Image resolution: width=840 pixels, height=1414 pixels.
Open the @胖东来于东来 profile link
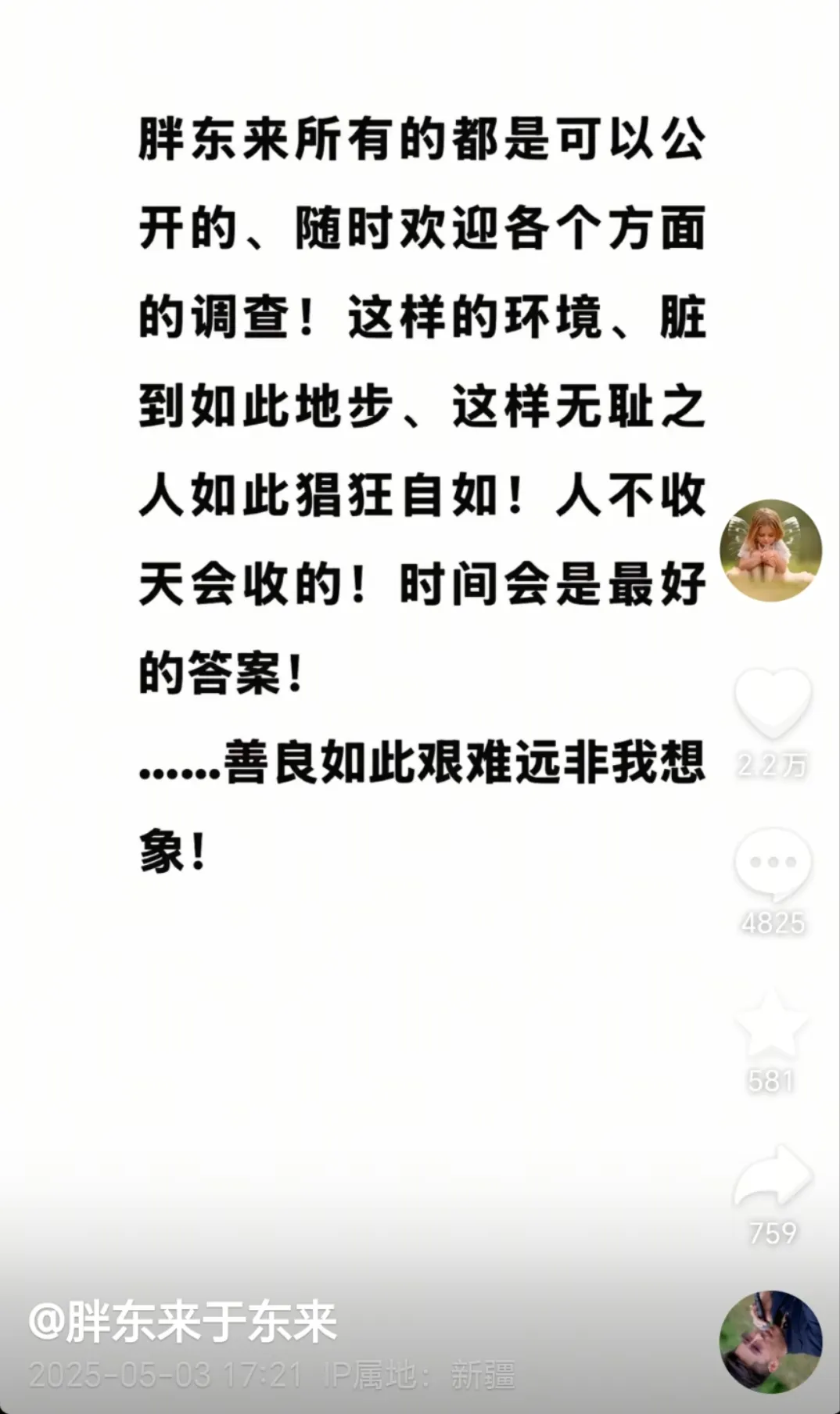183,1322
